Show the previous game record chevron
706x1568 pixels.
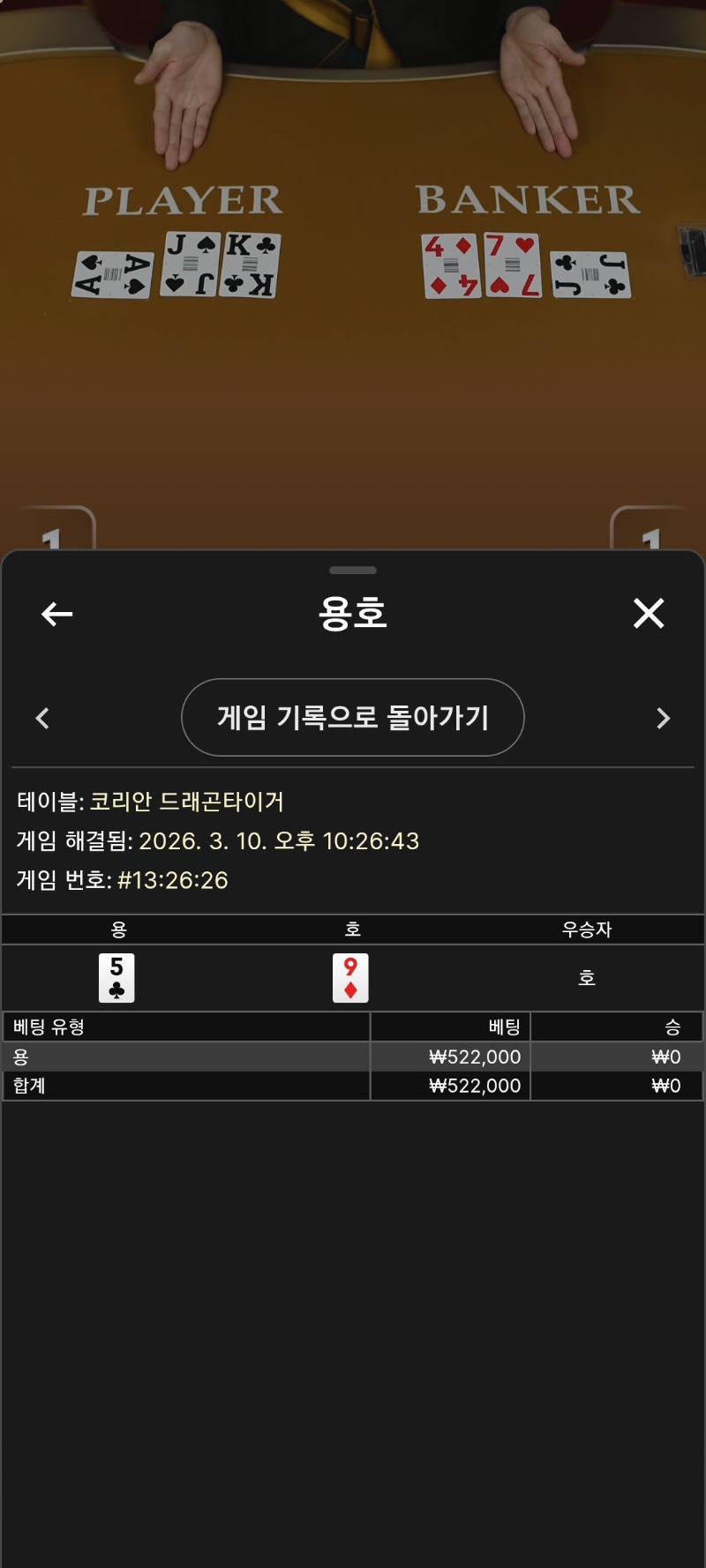[42, 718]
